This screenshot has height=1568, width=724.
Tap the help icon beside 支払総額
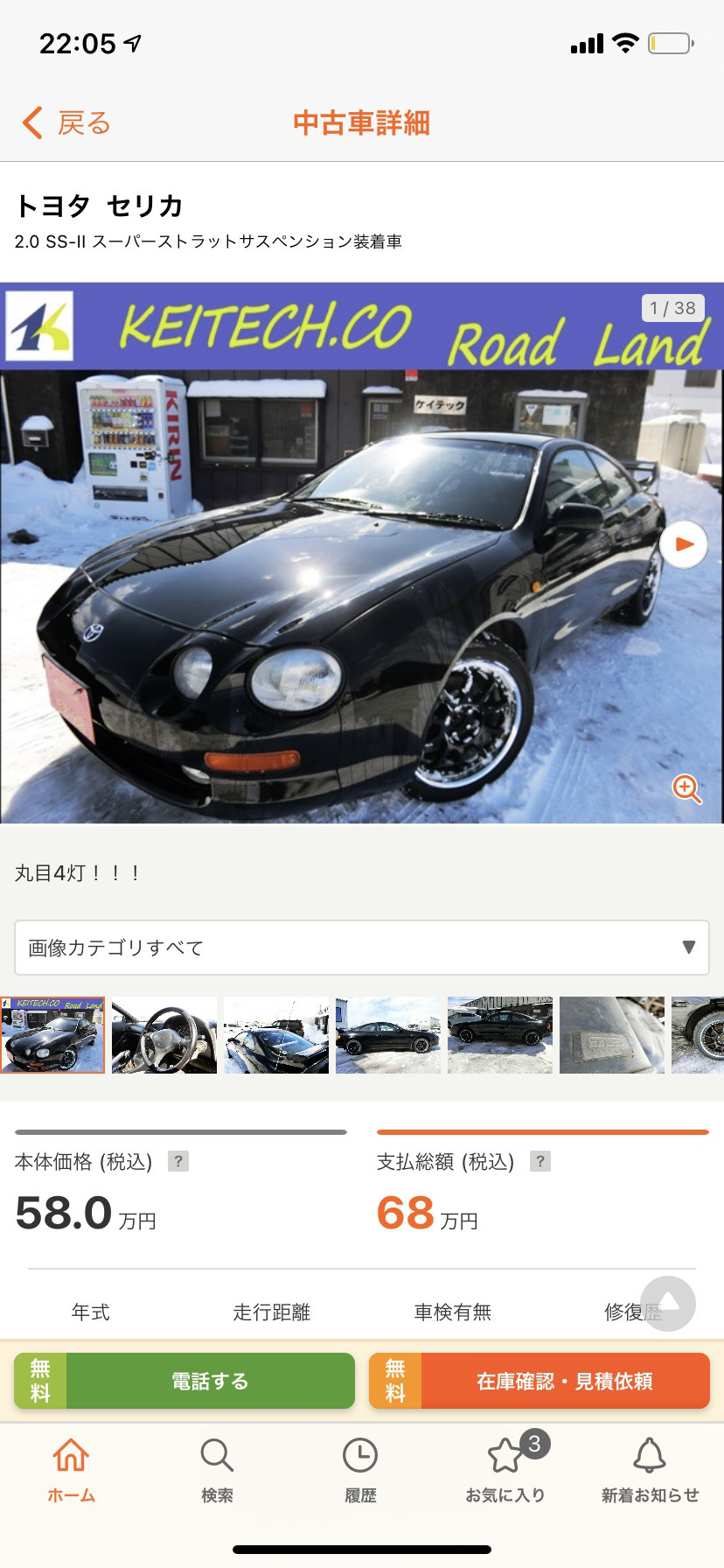tap(540, 1161)
